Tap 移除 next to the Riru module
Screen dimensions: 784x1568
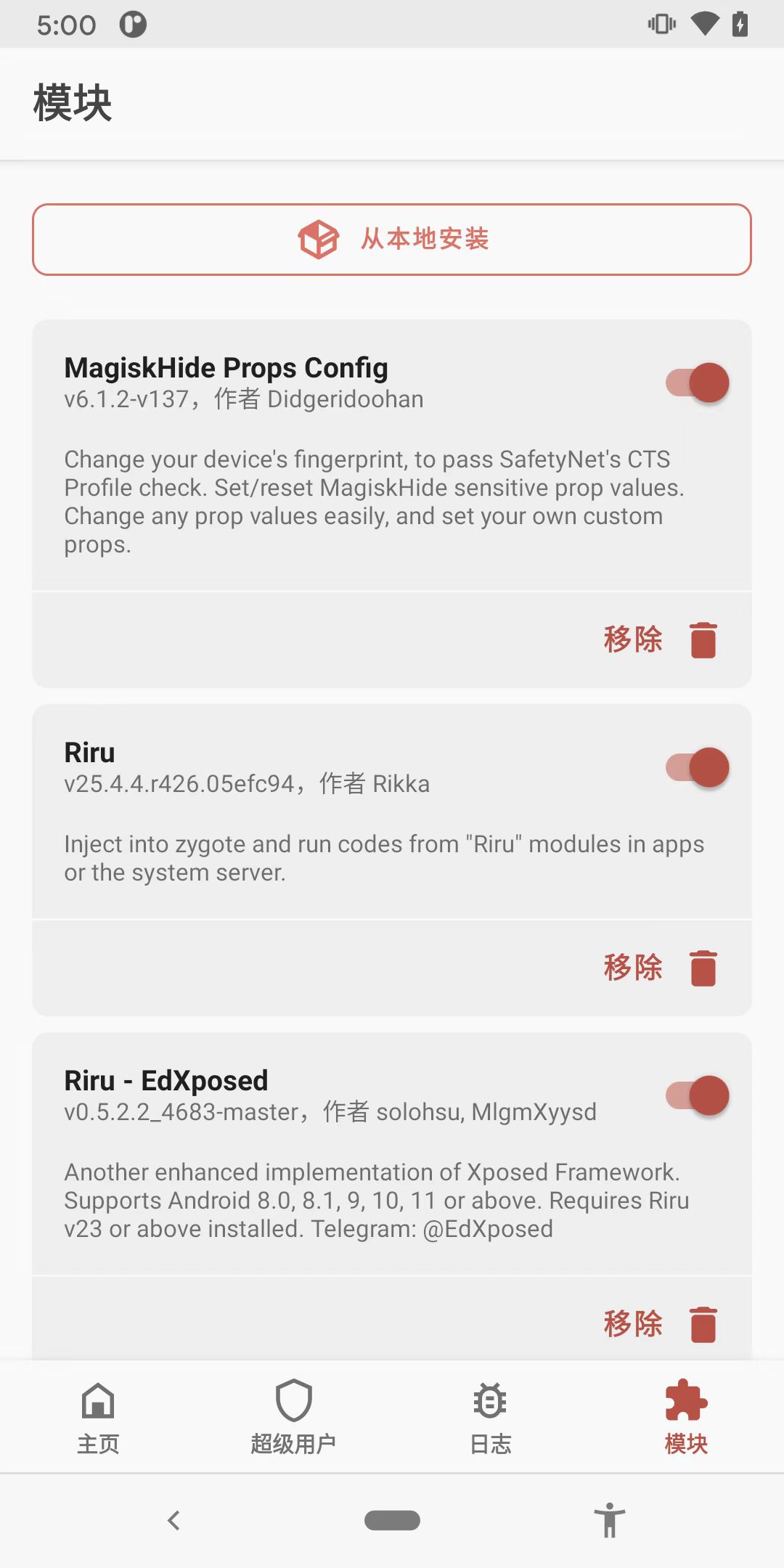point(633,968)
